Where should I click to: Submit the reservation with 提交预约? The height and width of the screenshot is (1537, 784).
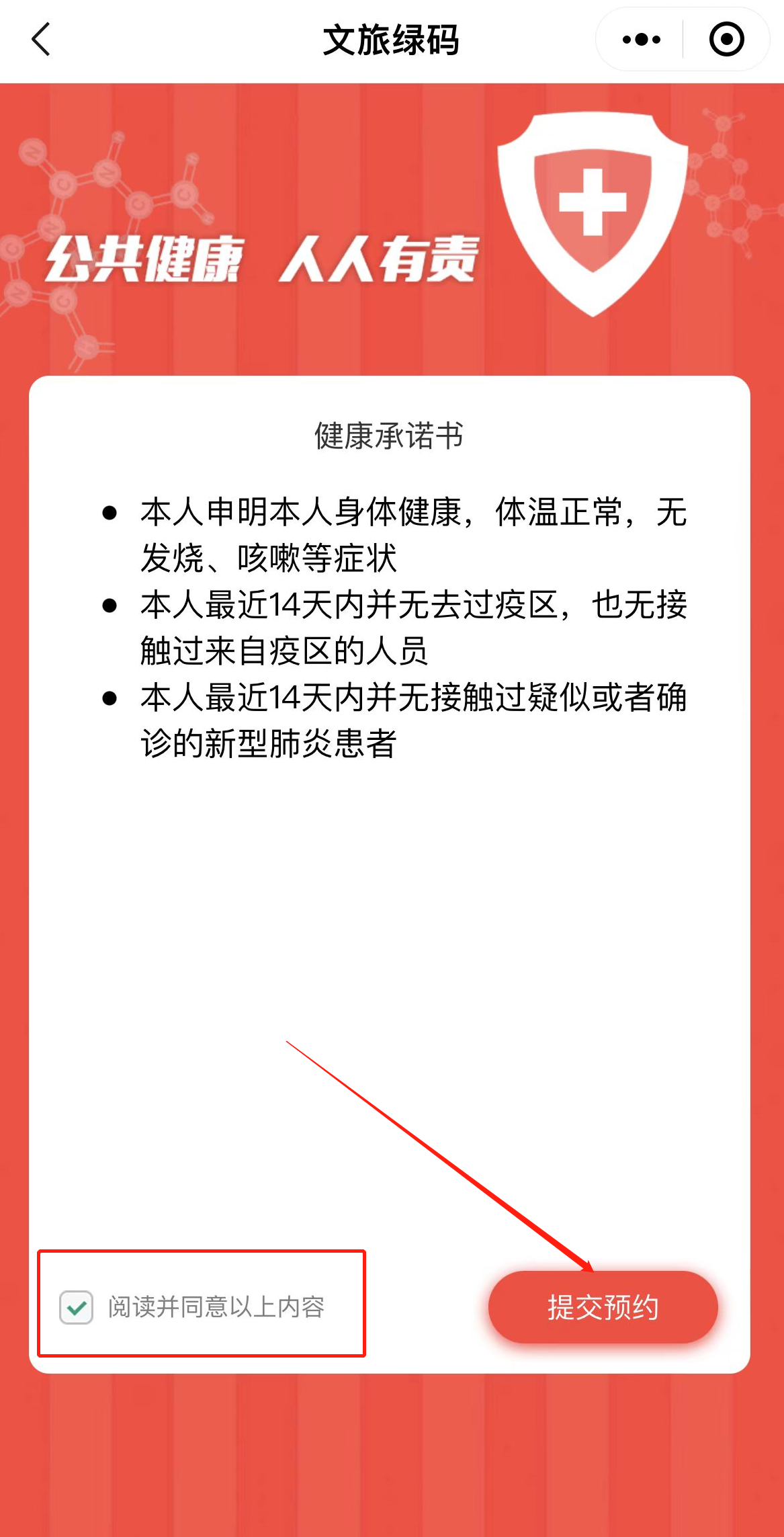[x=603, y=1307]
